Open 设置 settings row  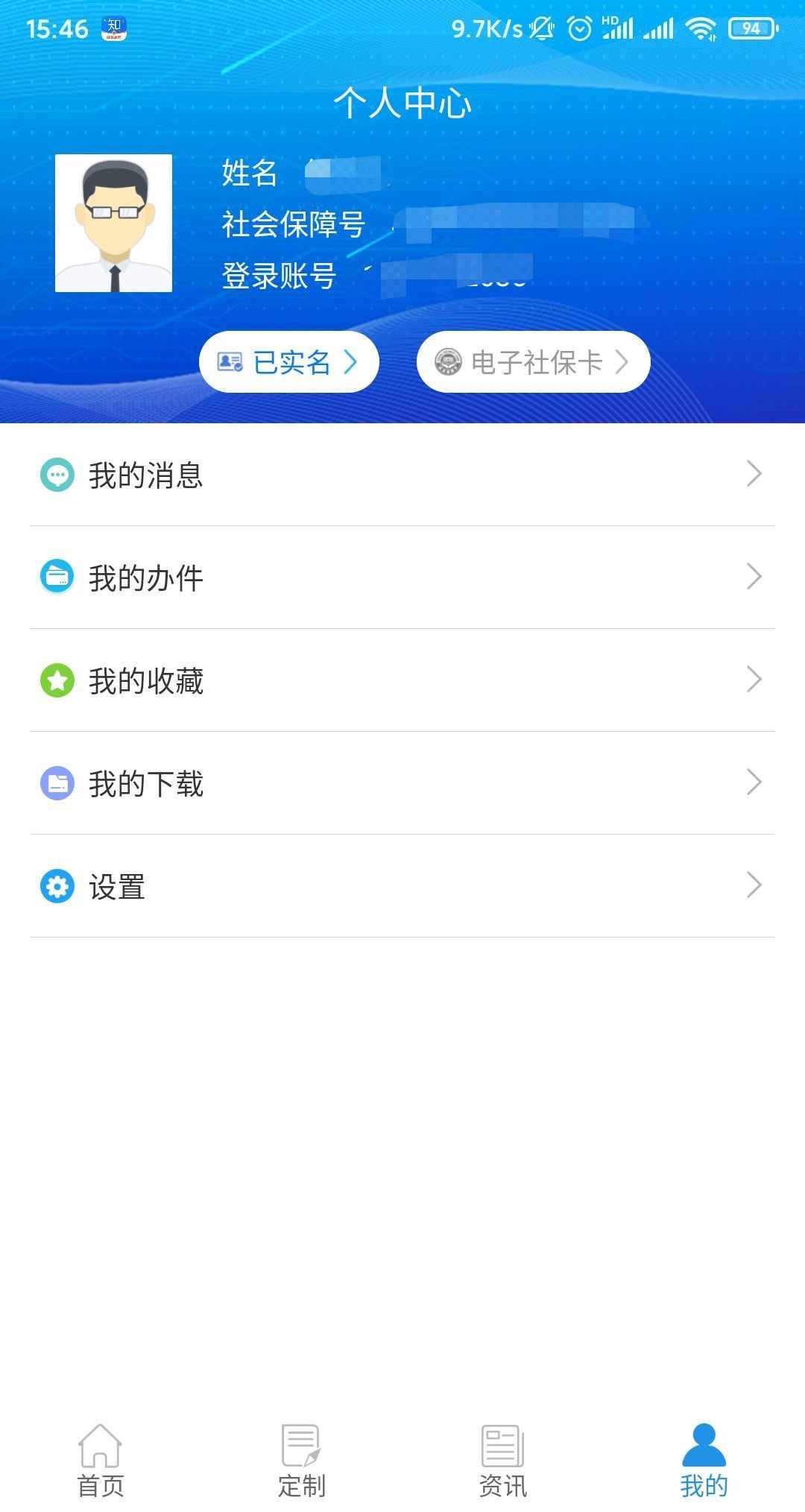click(x=402, y=886)
